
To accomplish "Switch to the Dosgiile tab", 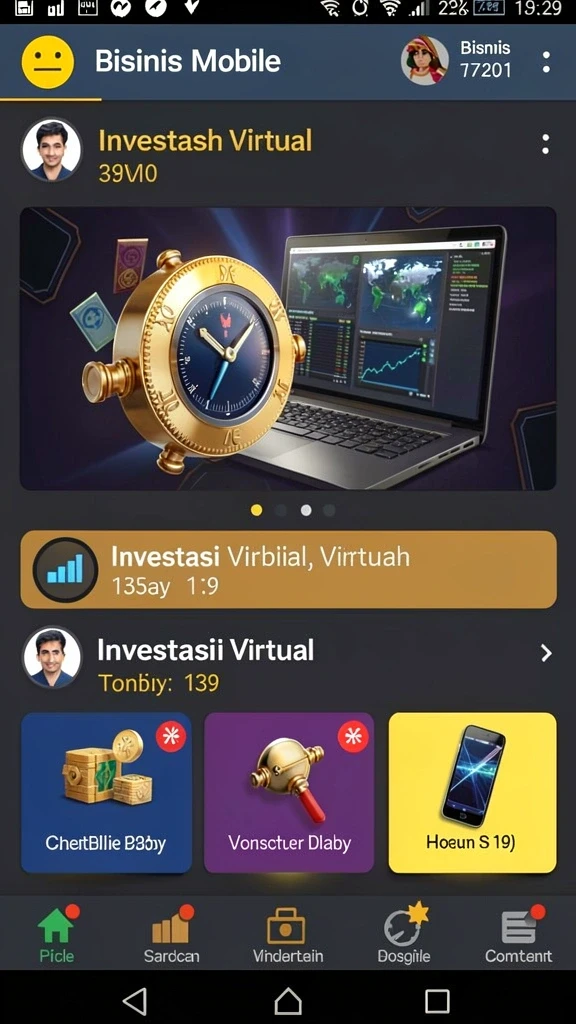I will 404,935.
